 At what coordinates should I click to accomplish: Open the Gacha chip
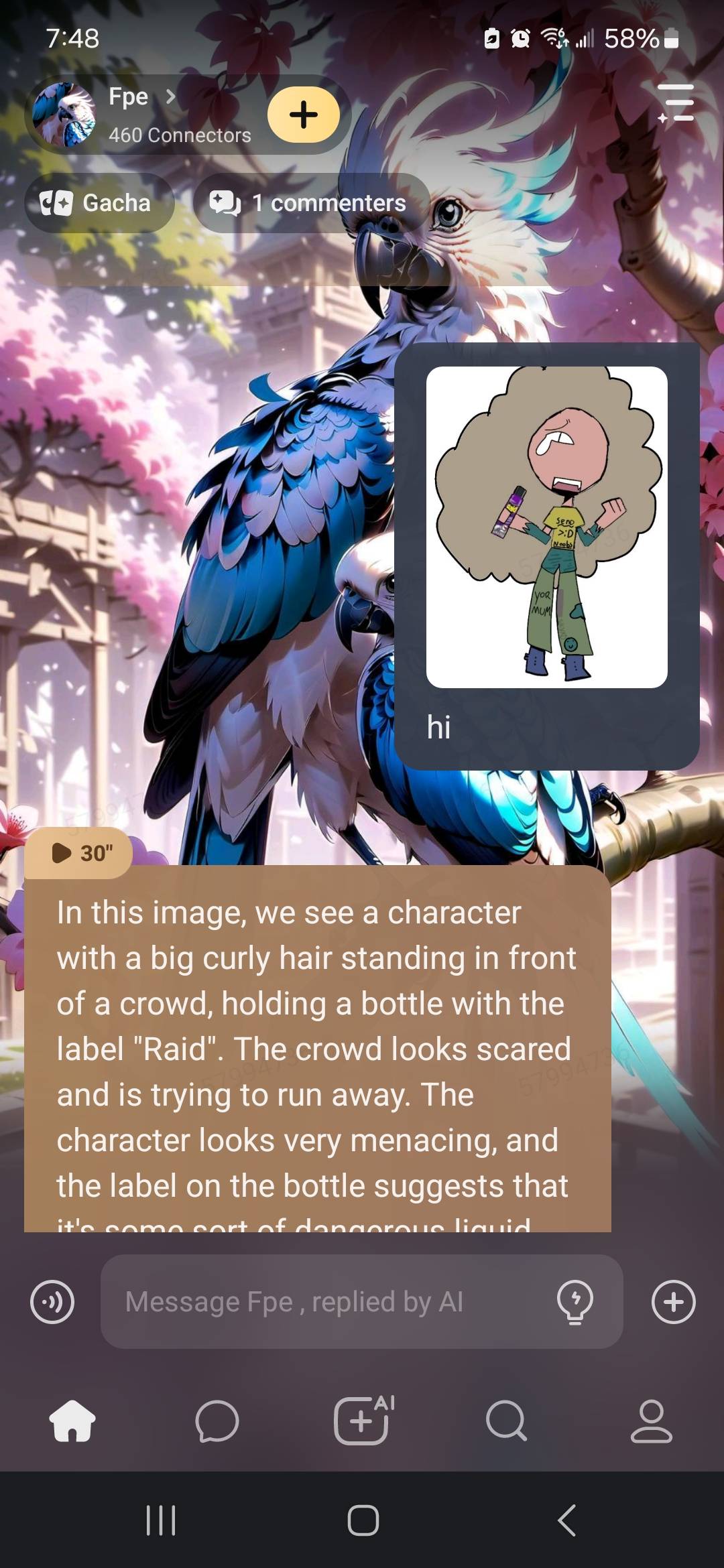click(99, 203)
